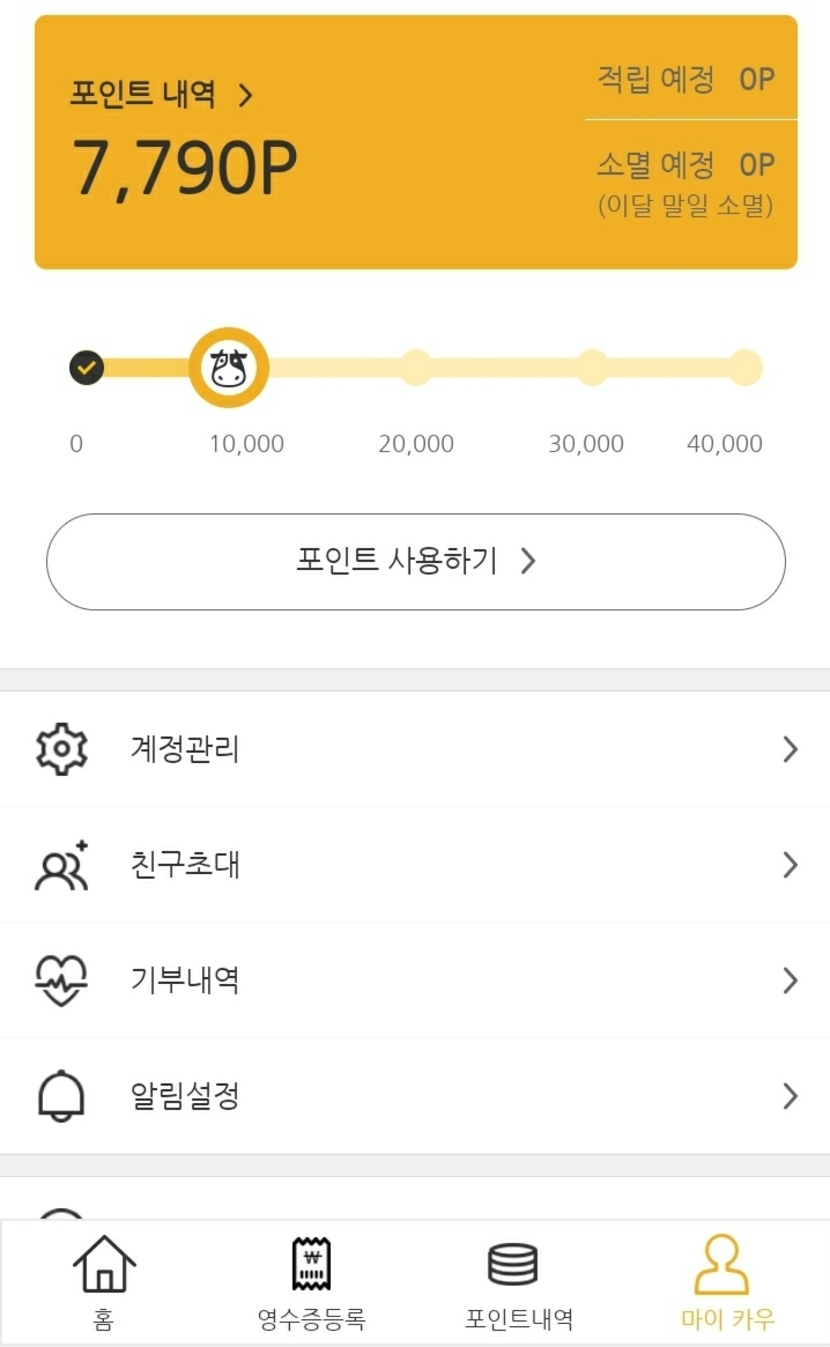Switch to the 영수증등록 tab

(311, 1282)
